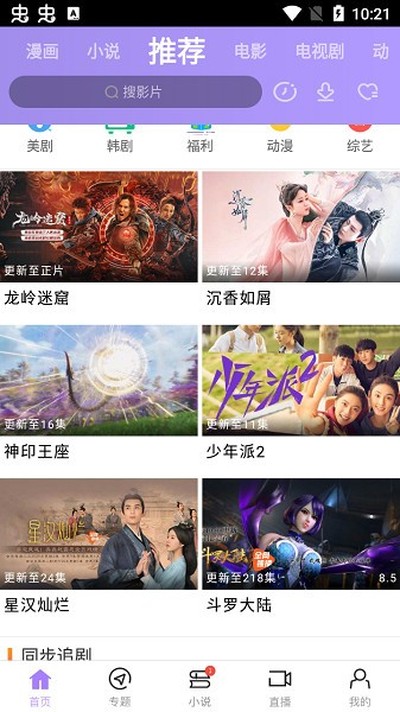
Task: Open the 我的 profile tab
Action: 360,687
